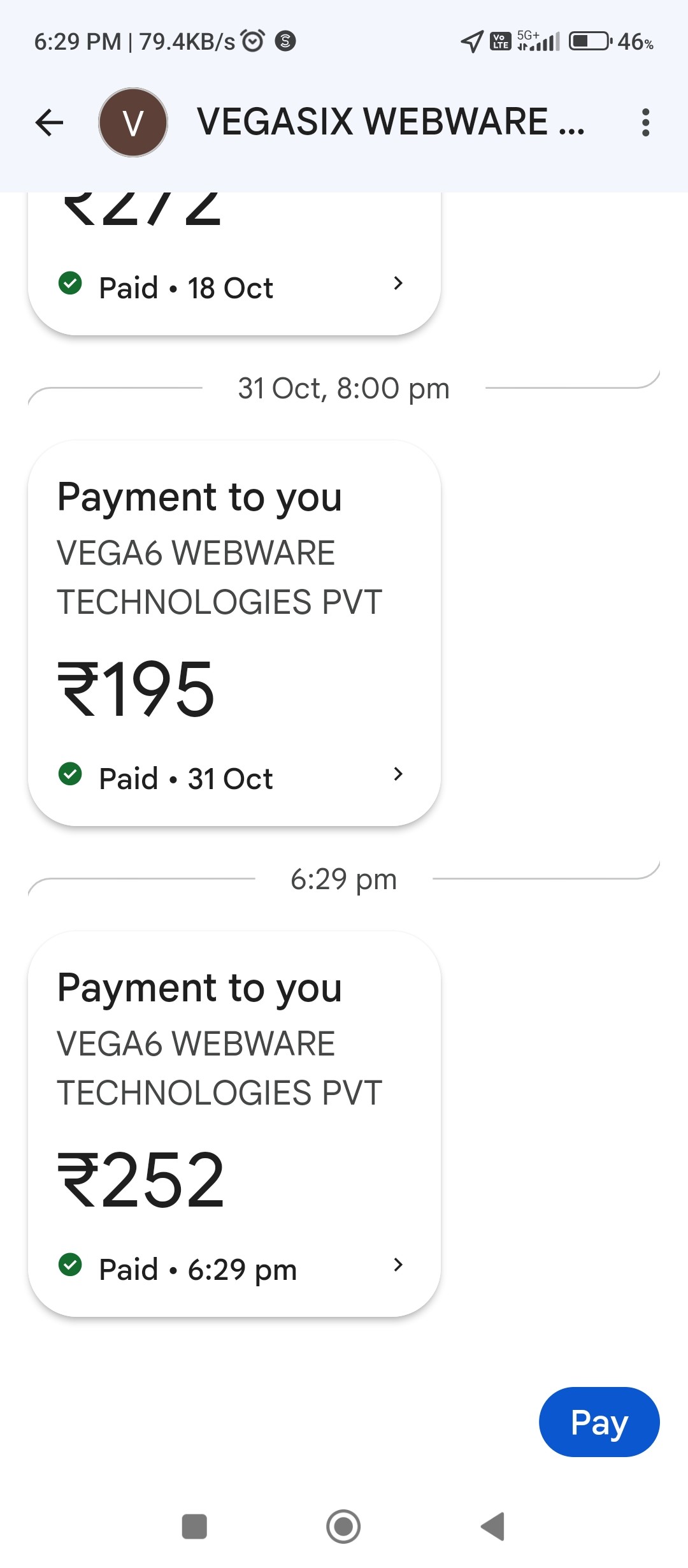Expand details of the ₹252 payment
Screen dimensions: 688x1568
point(399,1265)
